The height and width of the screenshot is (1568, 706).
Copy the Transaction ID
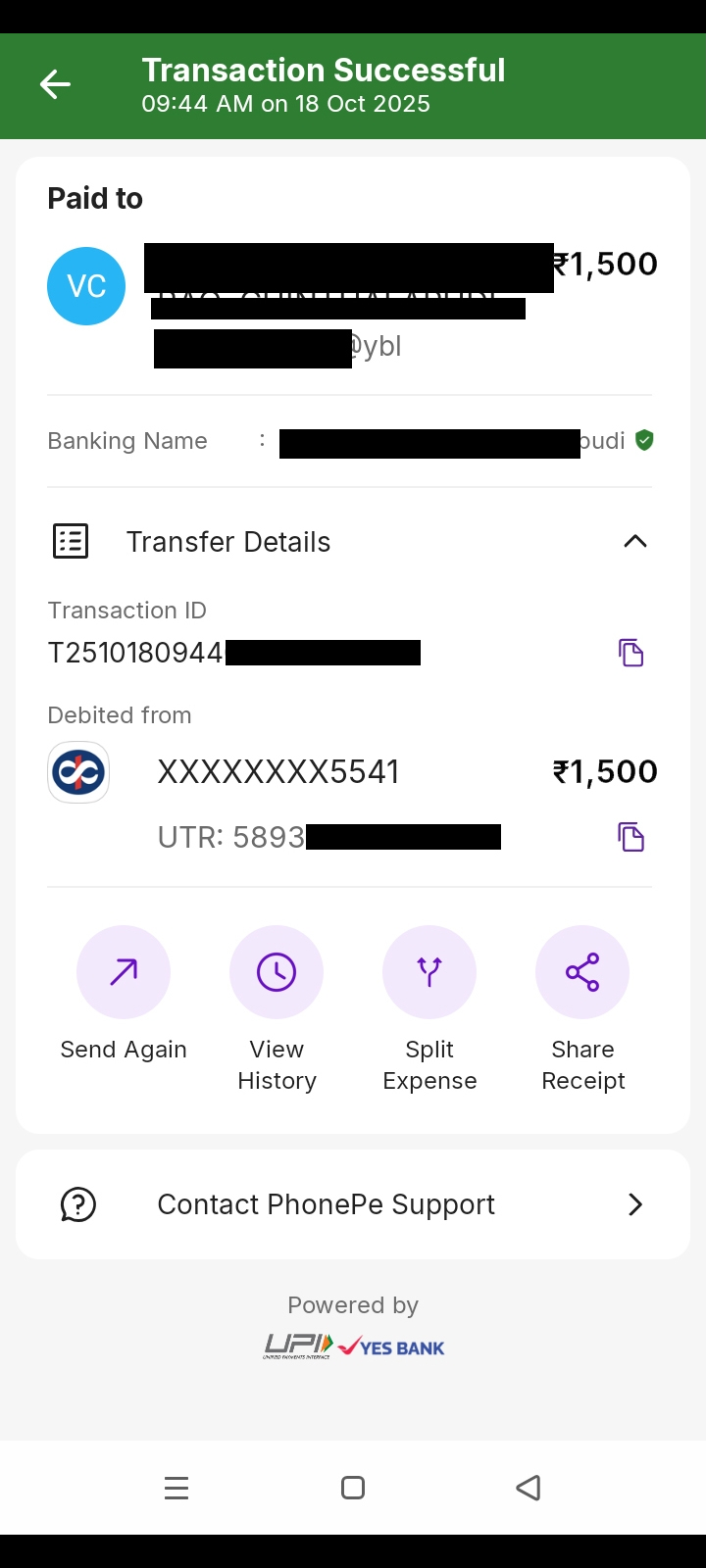[x=630, y=653]
